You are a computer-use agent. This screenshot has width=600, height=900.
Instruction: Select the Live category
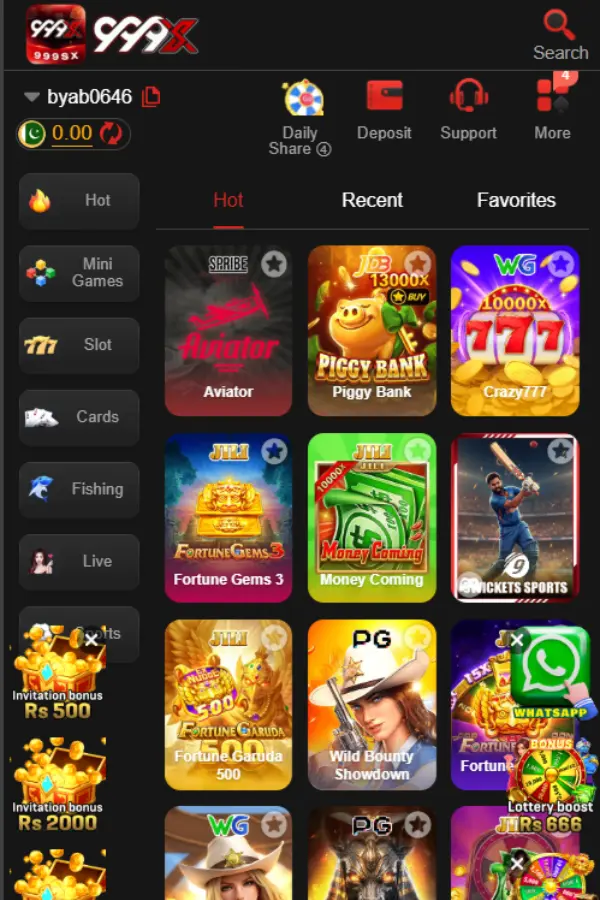[x=79, y=561]
